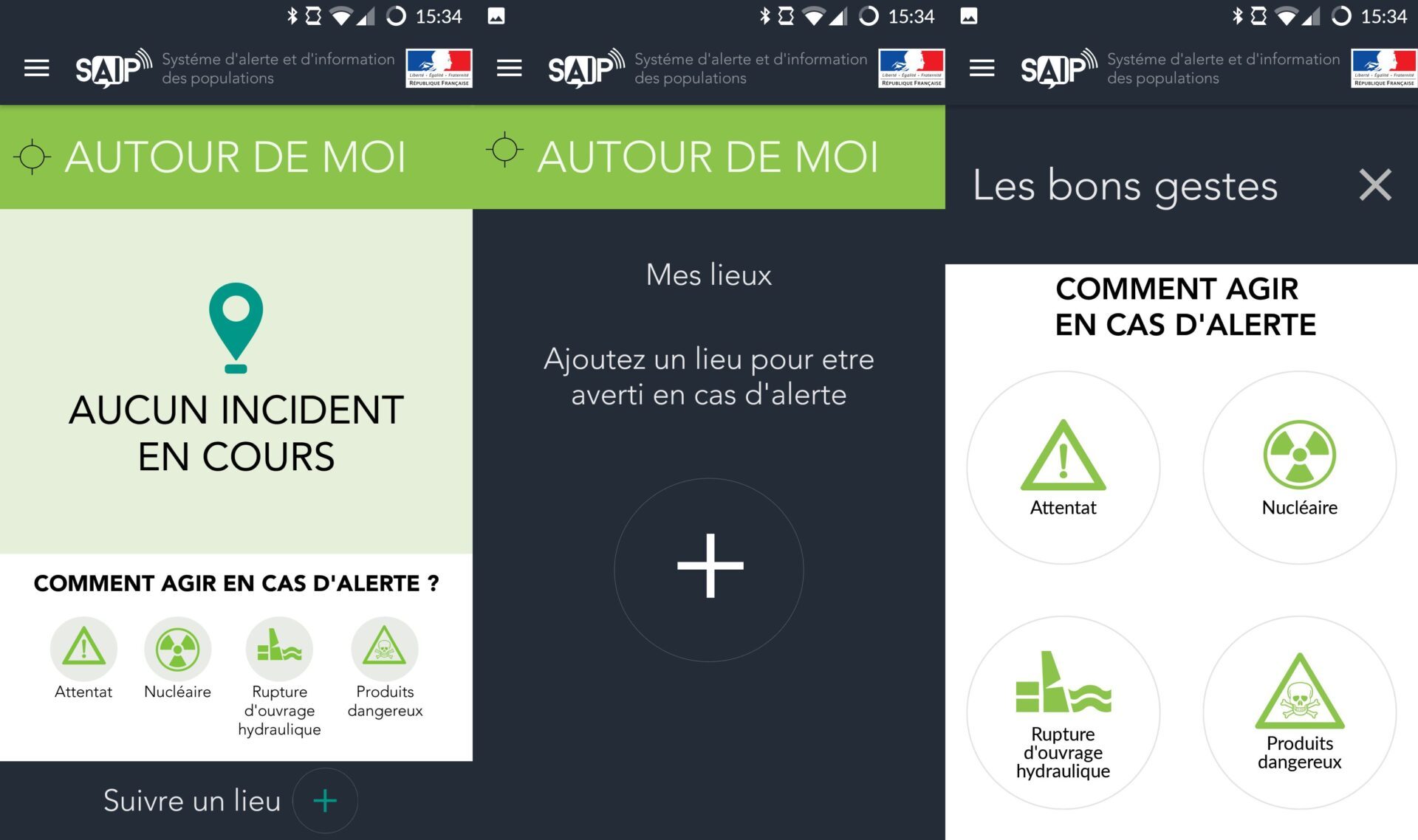Tap the small Rupture d'ouvrage hydraulique icon

[279, 649]
